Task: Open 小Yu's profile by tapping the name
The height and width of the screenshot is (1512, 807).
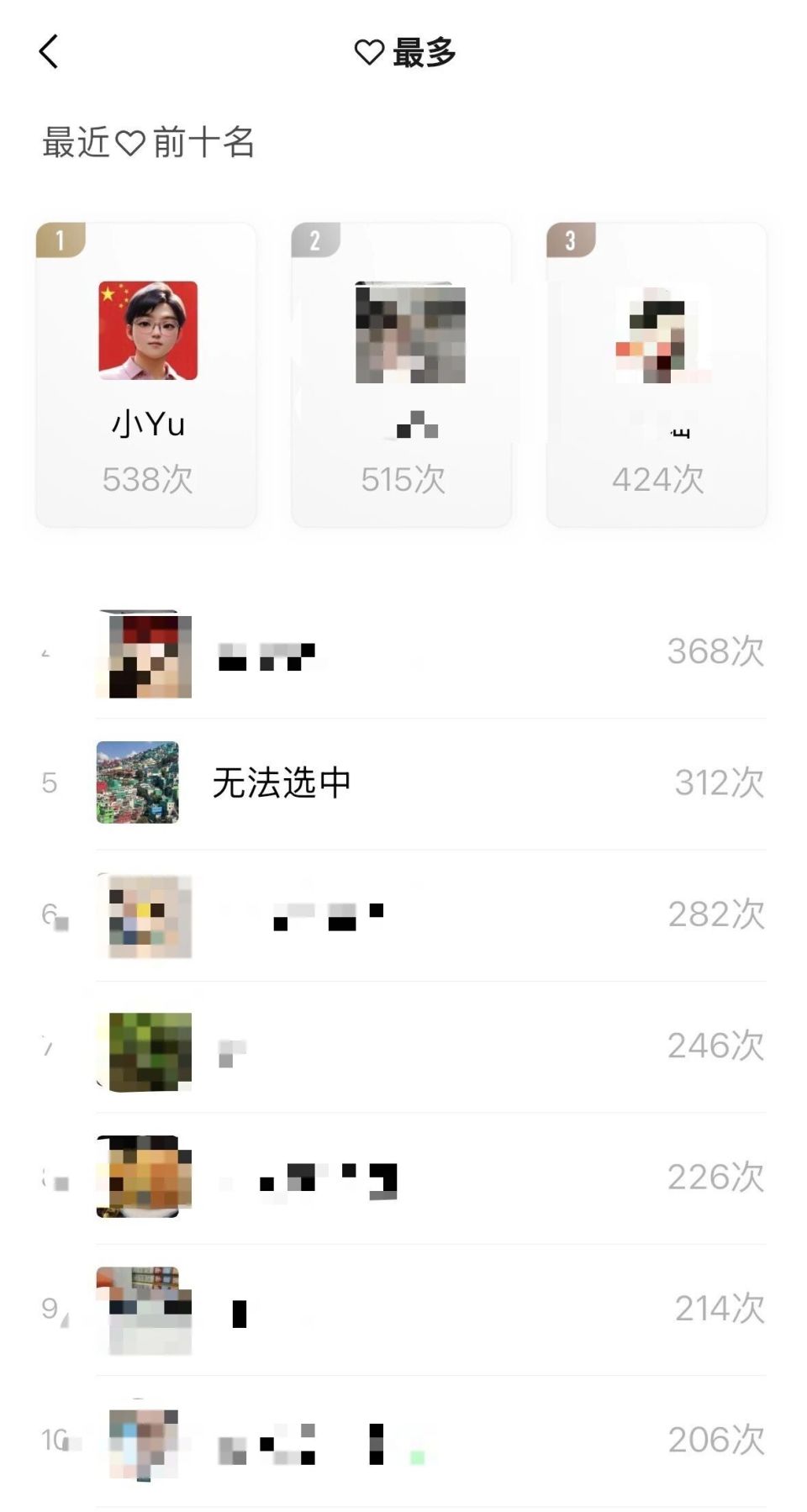Action: pos(146,424)
